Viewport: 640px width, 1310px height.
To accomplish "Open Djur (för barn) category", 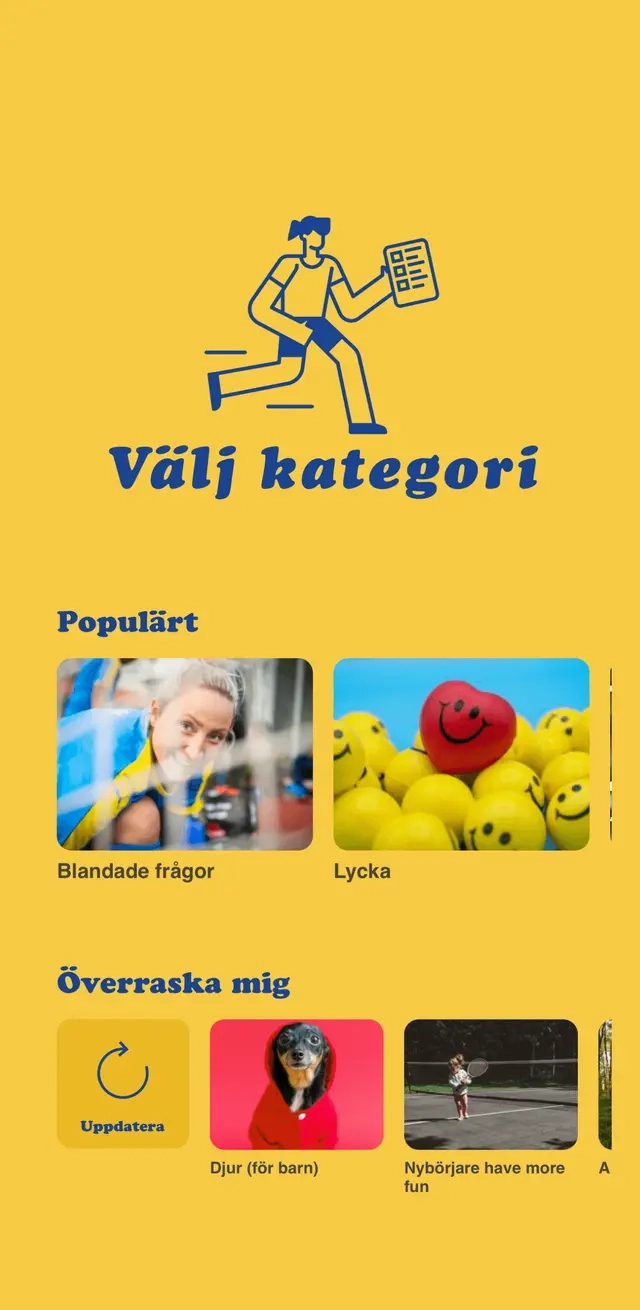I will pos(296,1084).
